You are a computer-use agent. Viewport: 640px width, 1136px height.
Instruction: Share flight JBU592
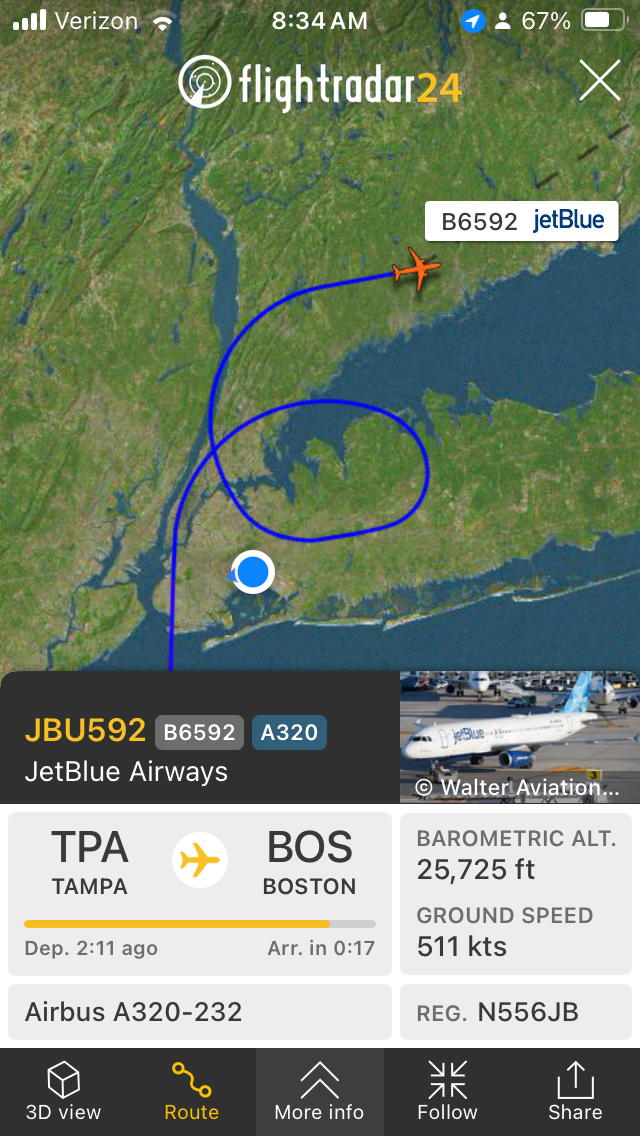575,1092
